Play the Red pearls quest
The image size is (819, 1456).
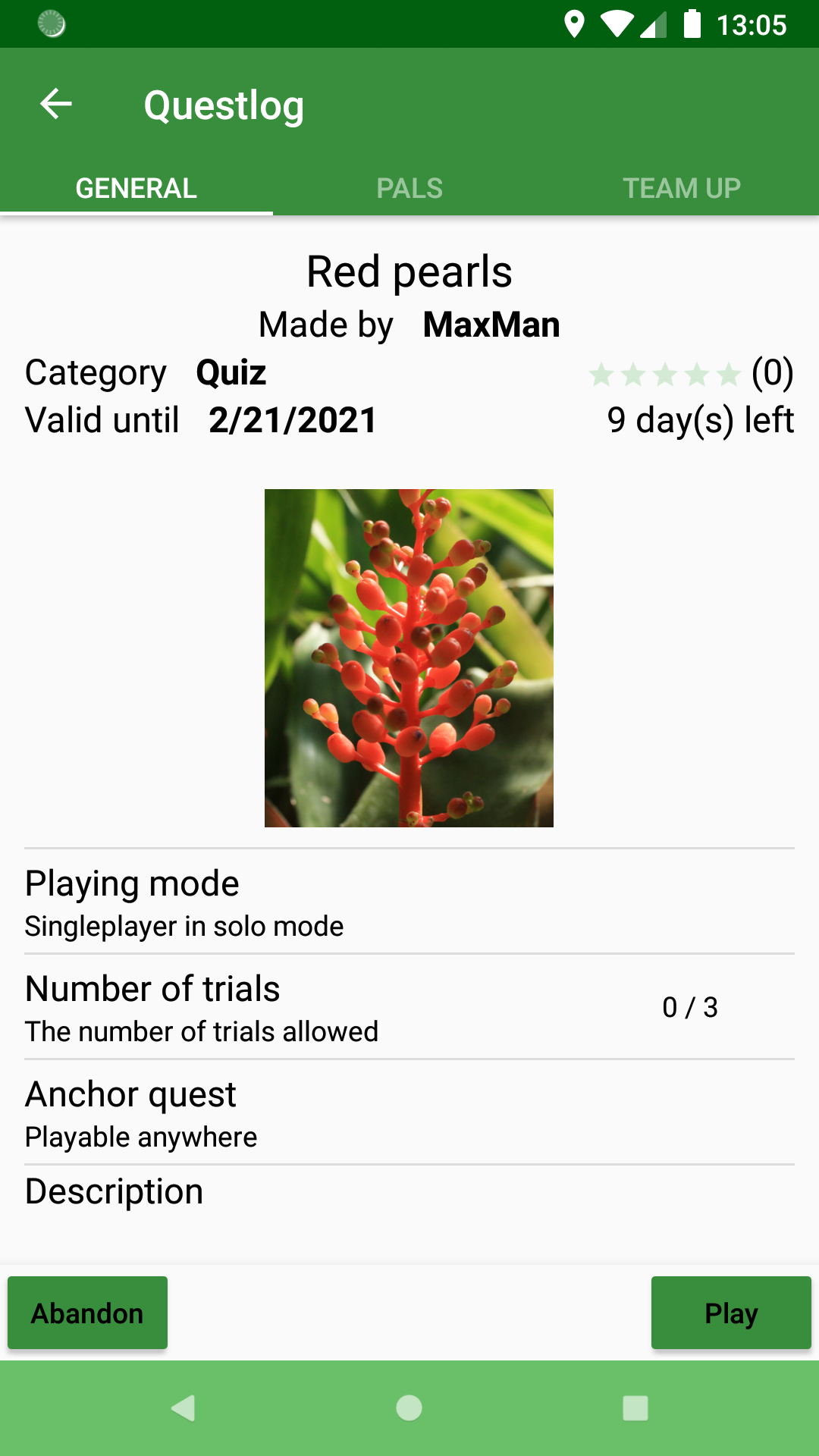pyautogui.click(x=731, y=1313)
